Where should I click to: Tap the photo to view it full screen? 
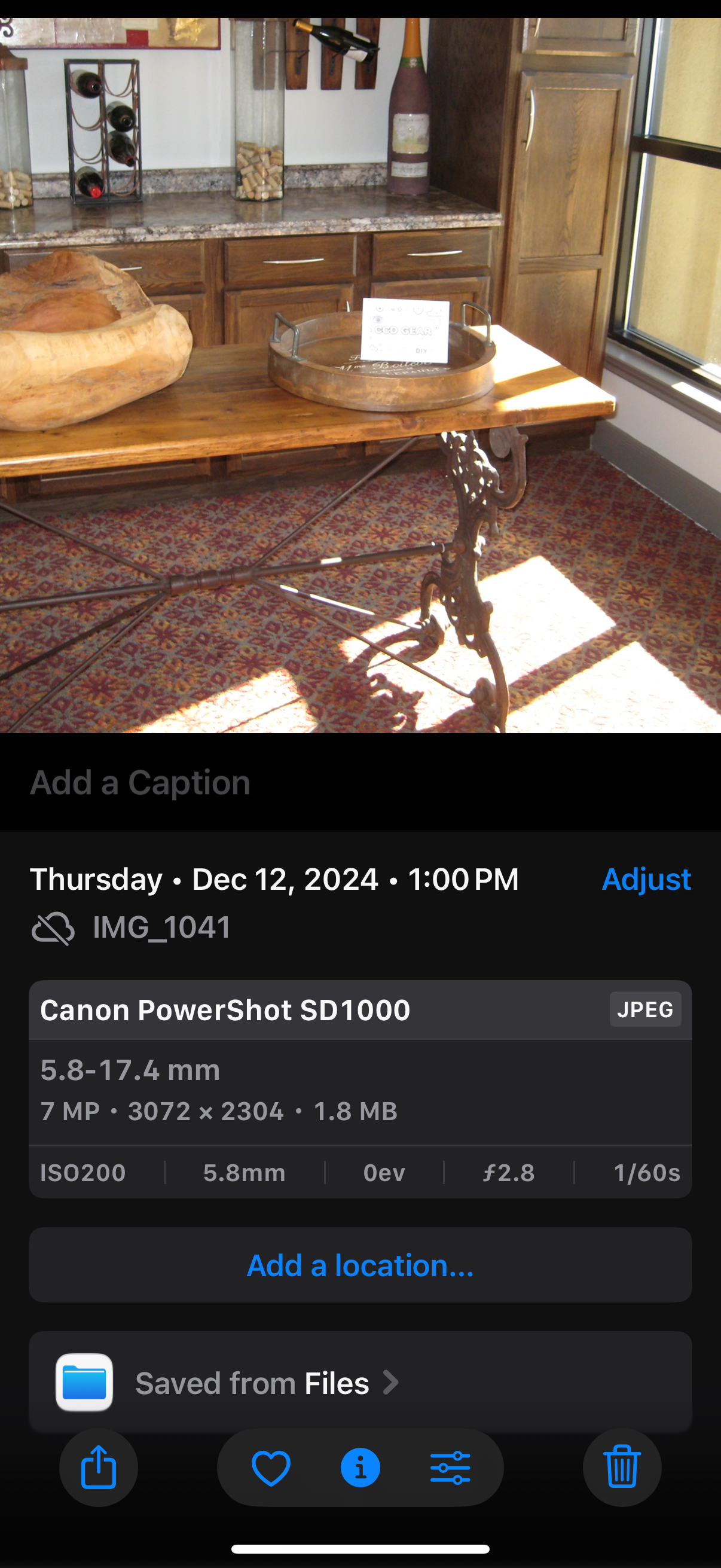[x=360, y=375]
